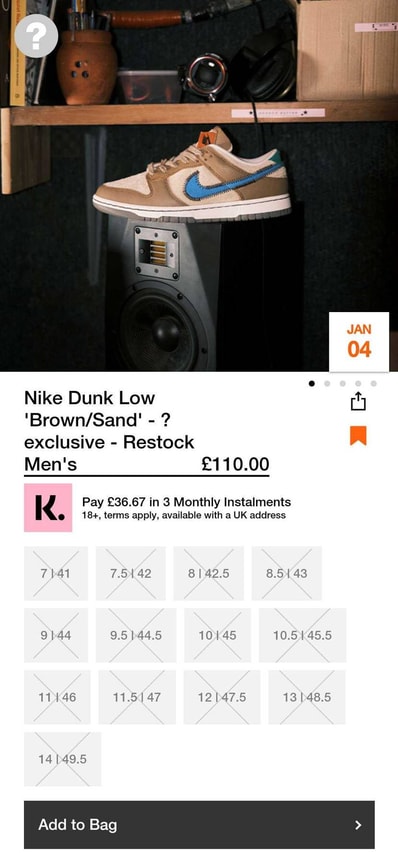The height and width of the screenshot is (853, 398).
Task: Choose size 9 | 44
Action: pos(55,635)
